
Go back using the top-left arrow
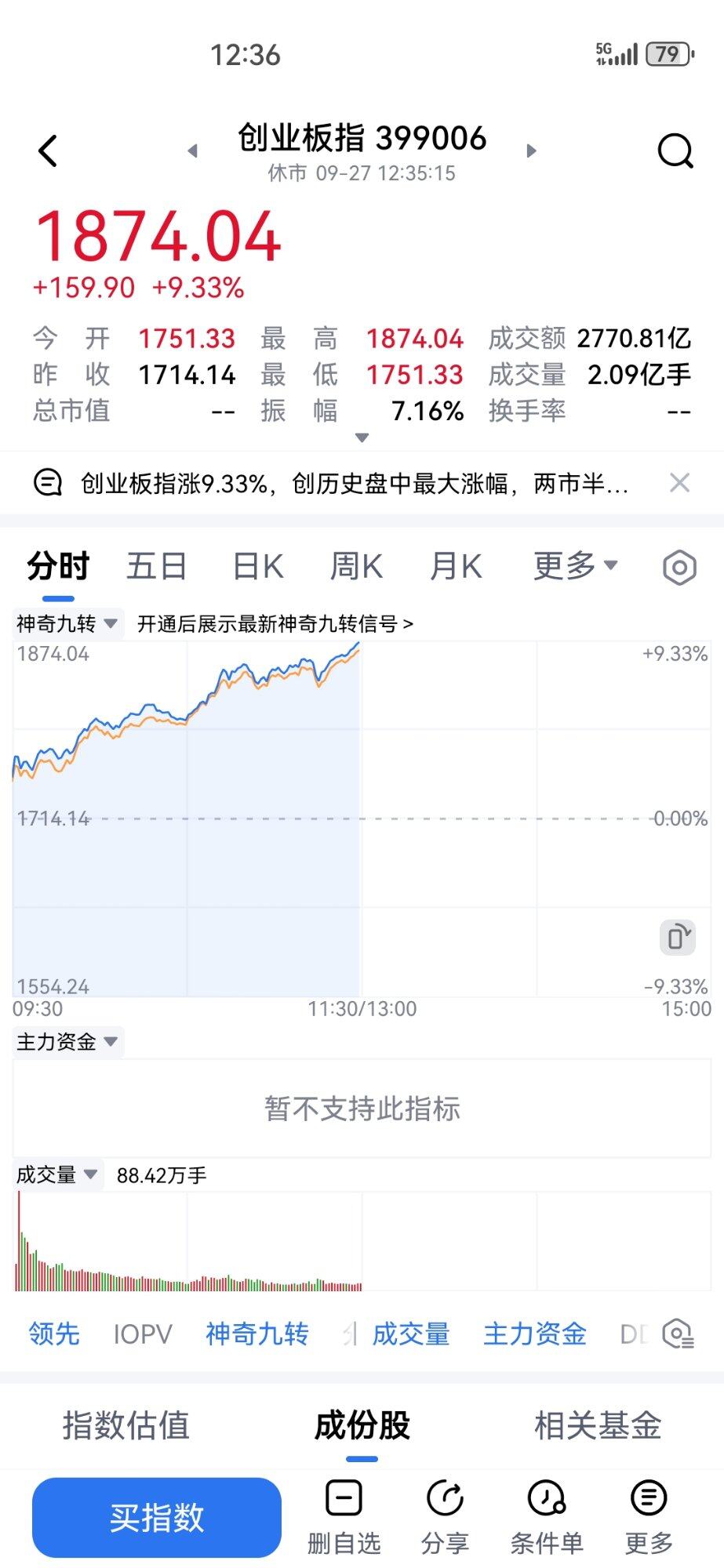coord(48,151)
